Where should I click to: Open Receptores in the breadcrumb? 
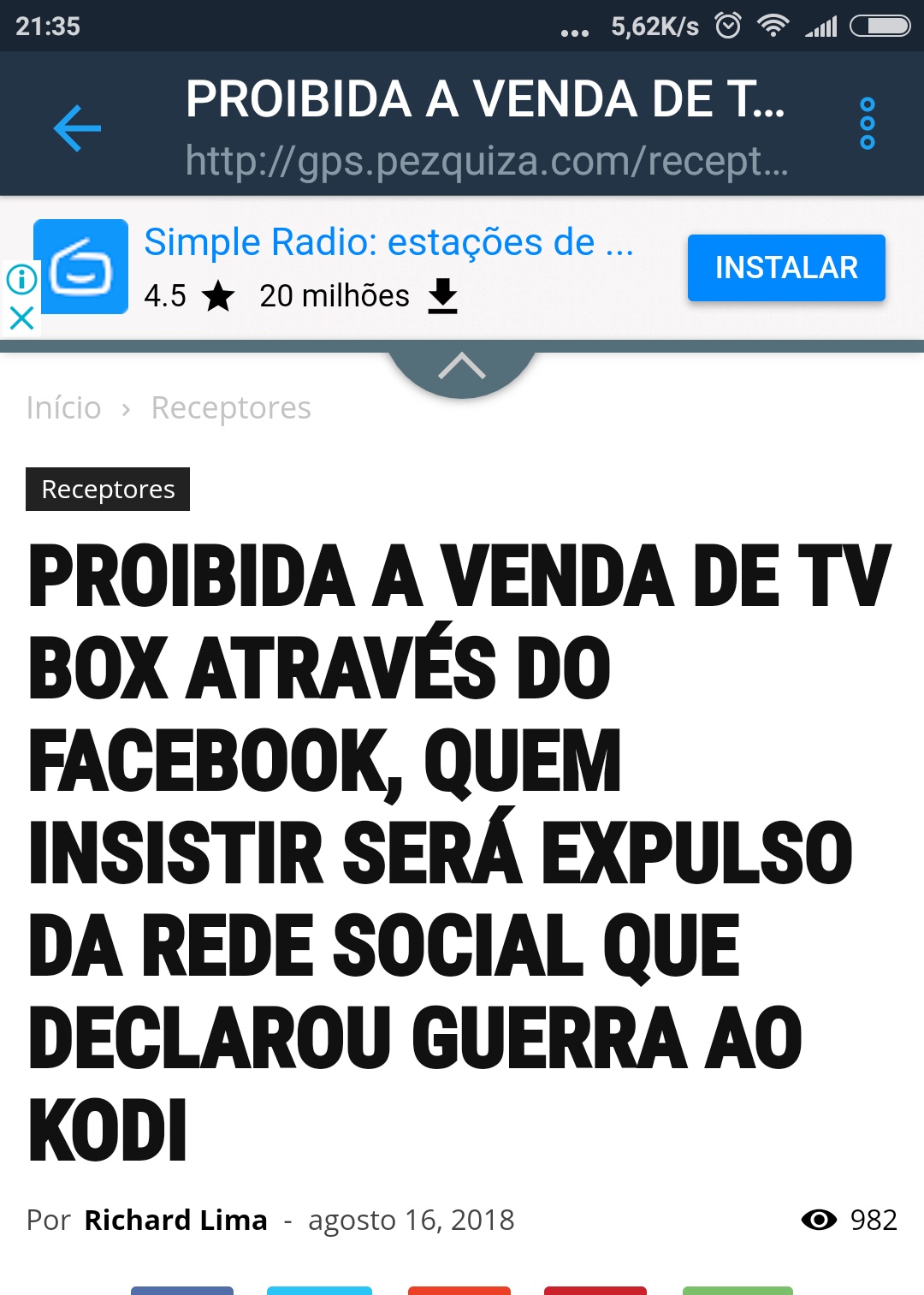(x=231, y=408)
